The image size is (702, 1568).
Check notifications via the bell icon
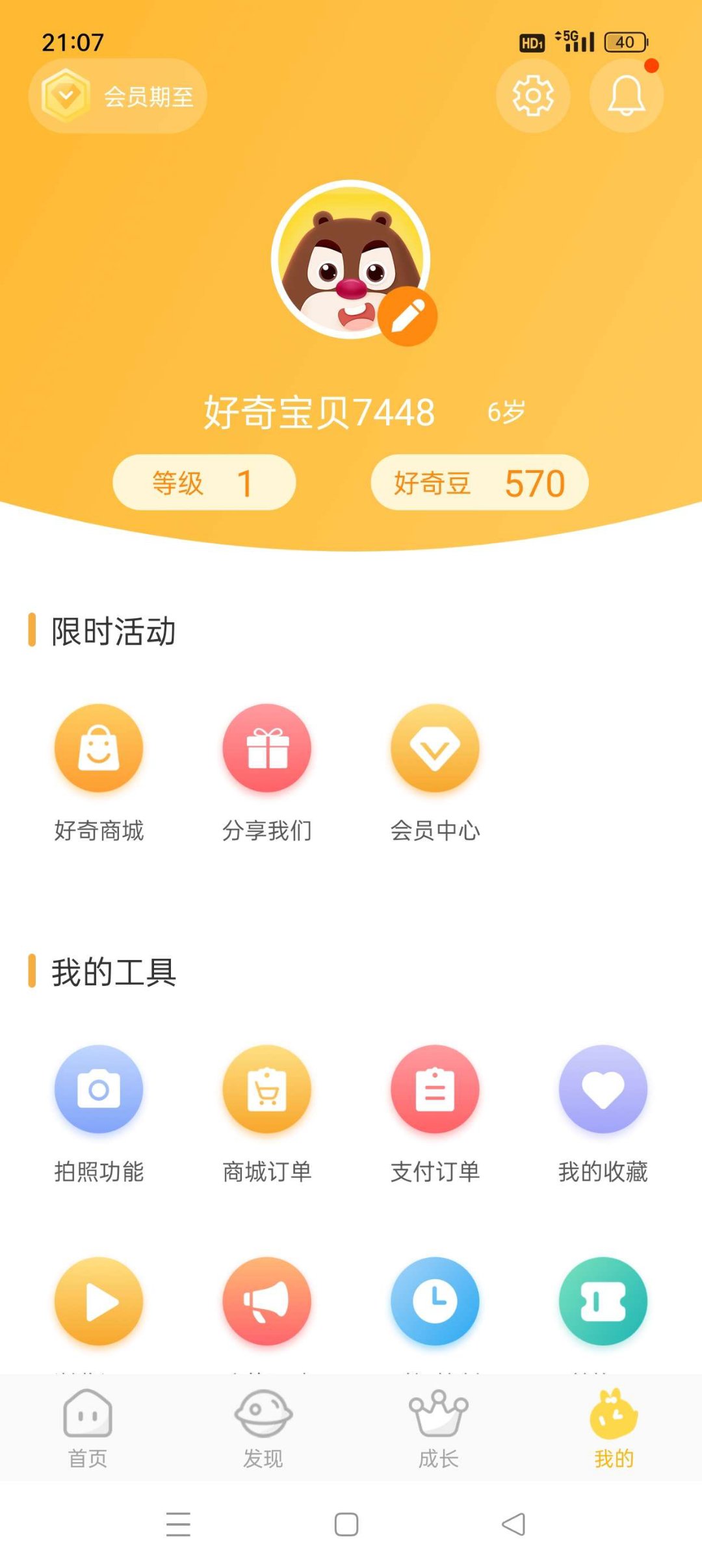(625, 95)
